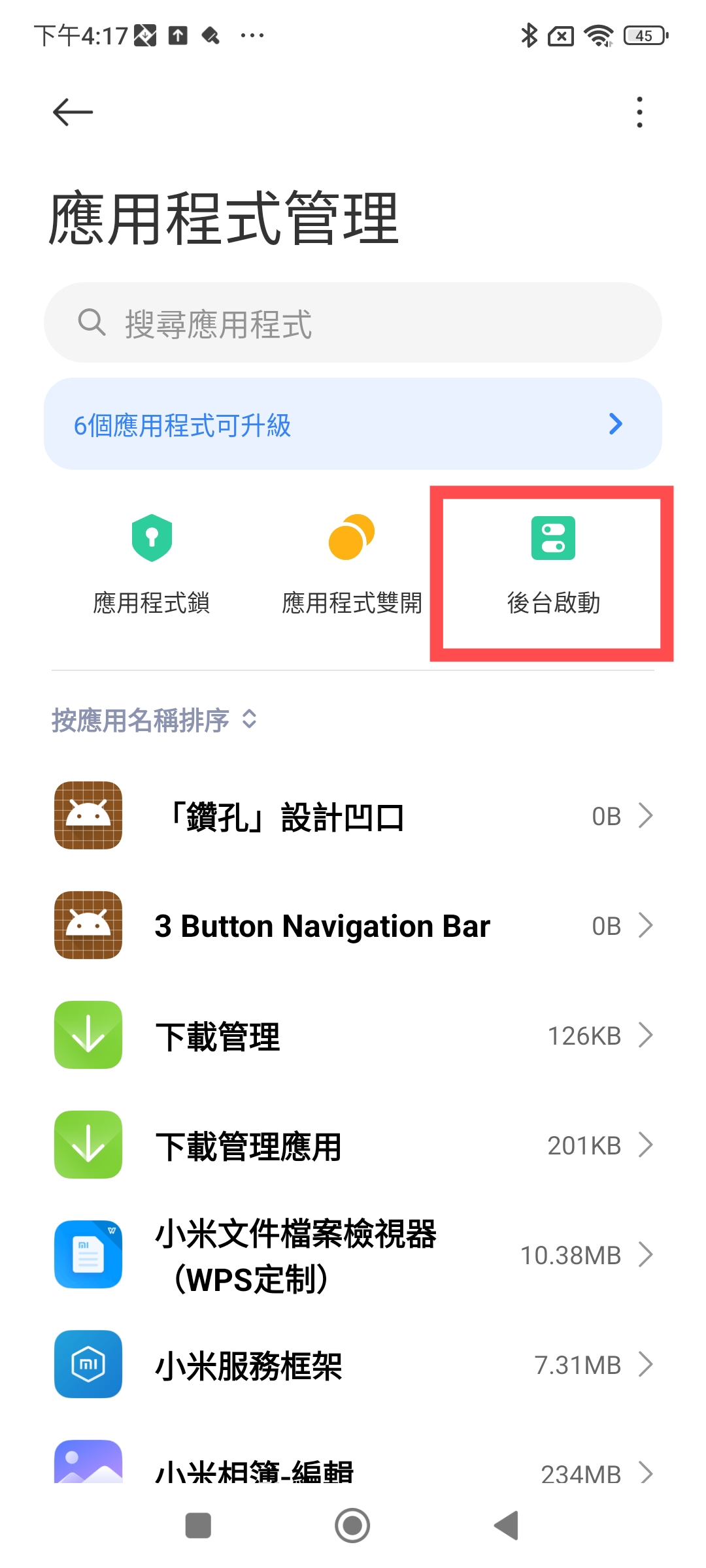Screen dimensions: 706x1568
Task: Open the 6個應用程式可升級 banner
Action: [353, 424]
